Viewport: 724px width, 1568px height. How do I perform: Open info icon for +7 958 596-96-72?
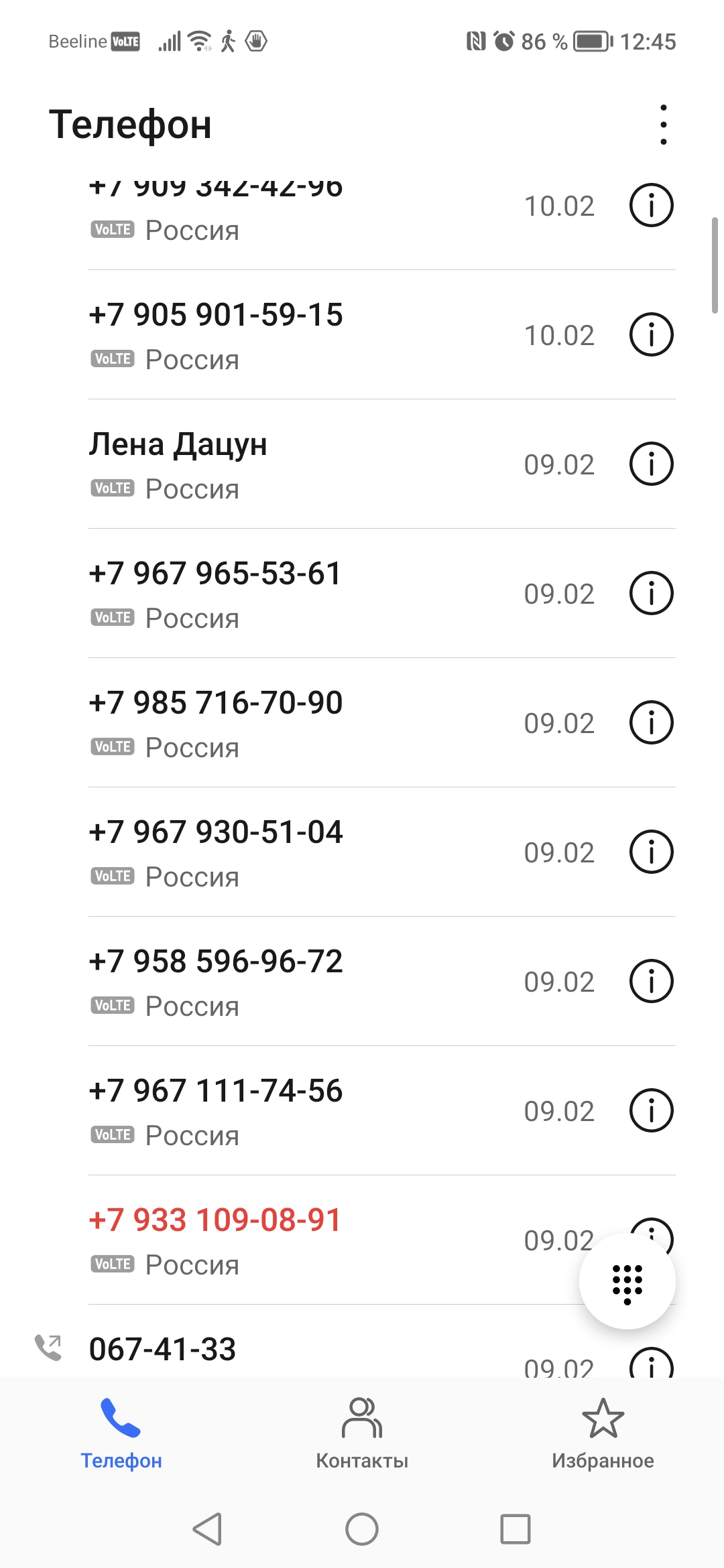651,981
